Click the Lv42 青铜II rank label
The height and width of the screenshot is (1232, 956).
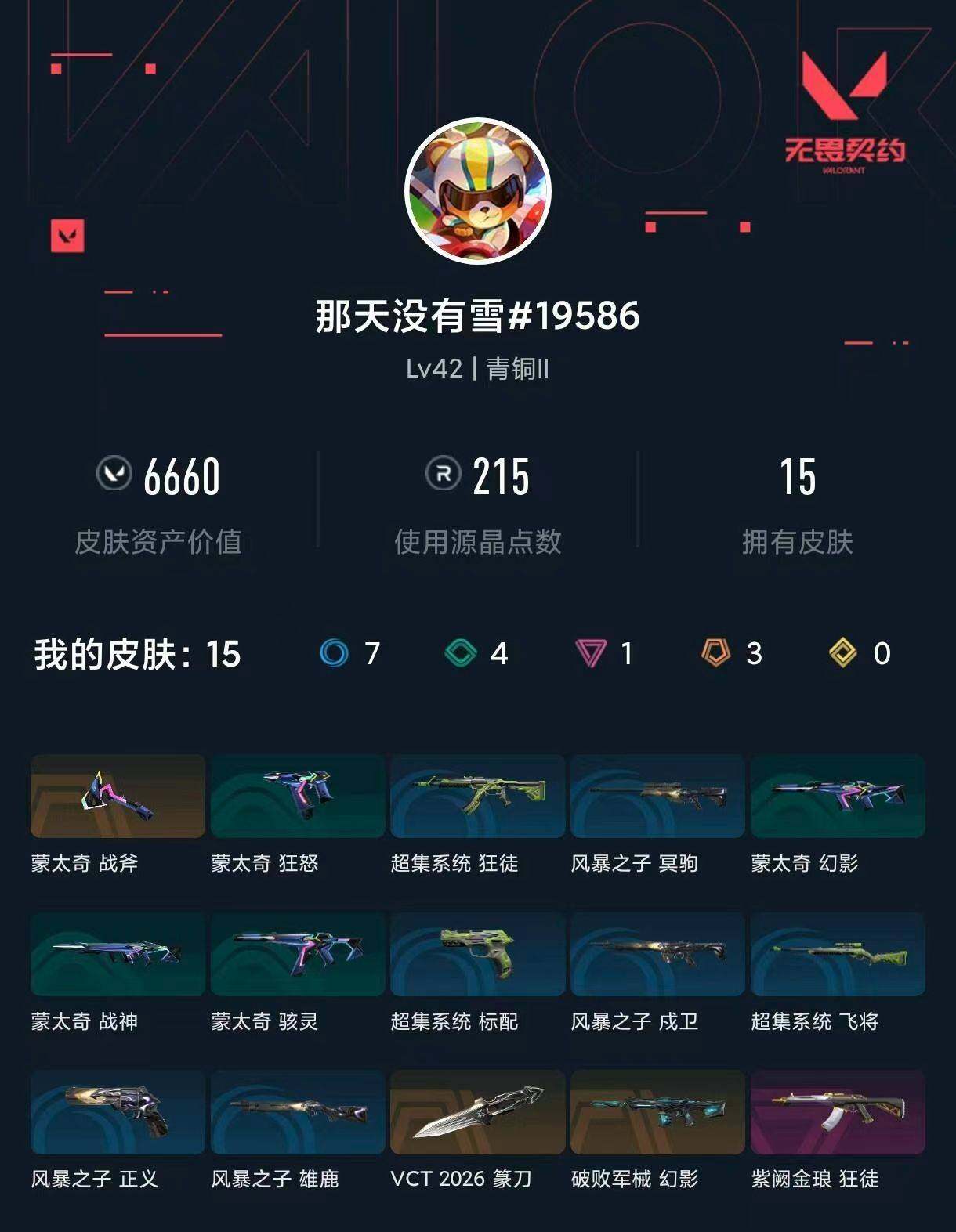click(477, 368)
